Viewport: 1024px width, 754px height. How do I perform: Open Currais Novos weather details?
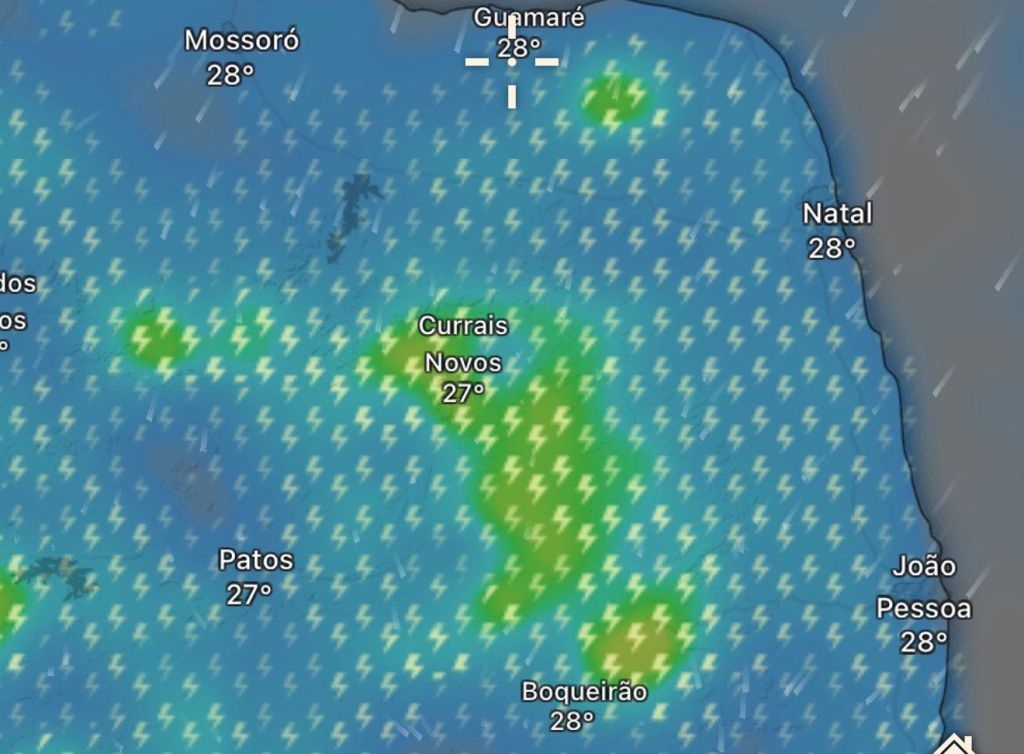[x=463, y=359]
